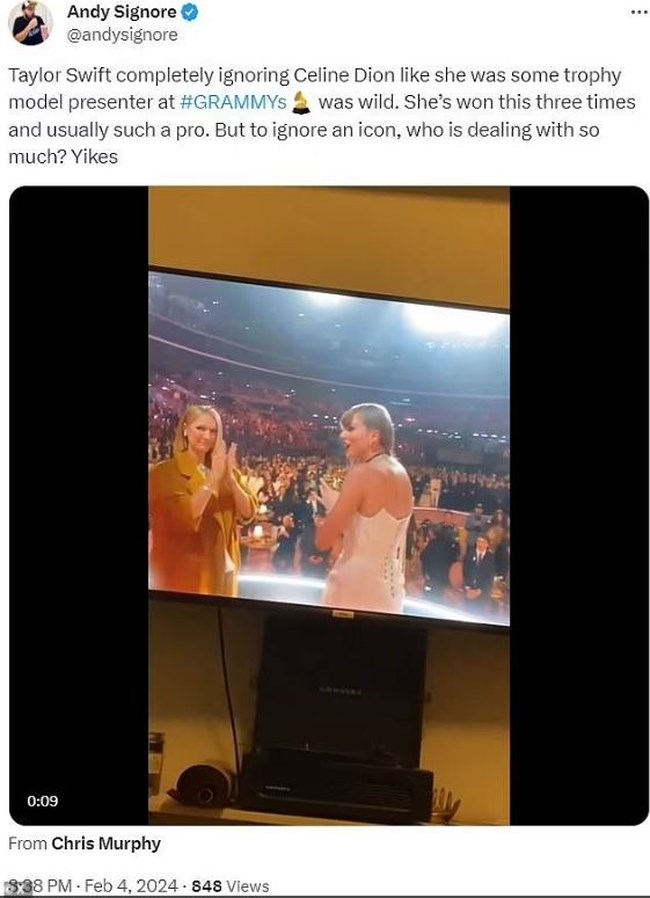Open Andy Signore's profile picture
This screenshot has width=650, height=898.
[x=30, y=23]
